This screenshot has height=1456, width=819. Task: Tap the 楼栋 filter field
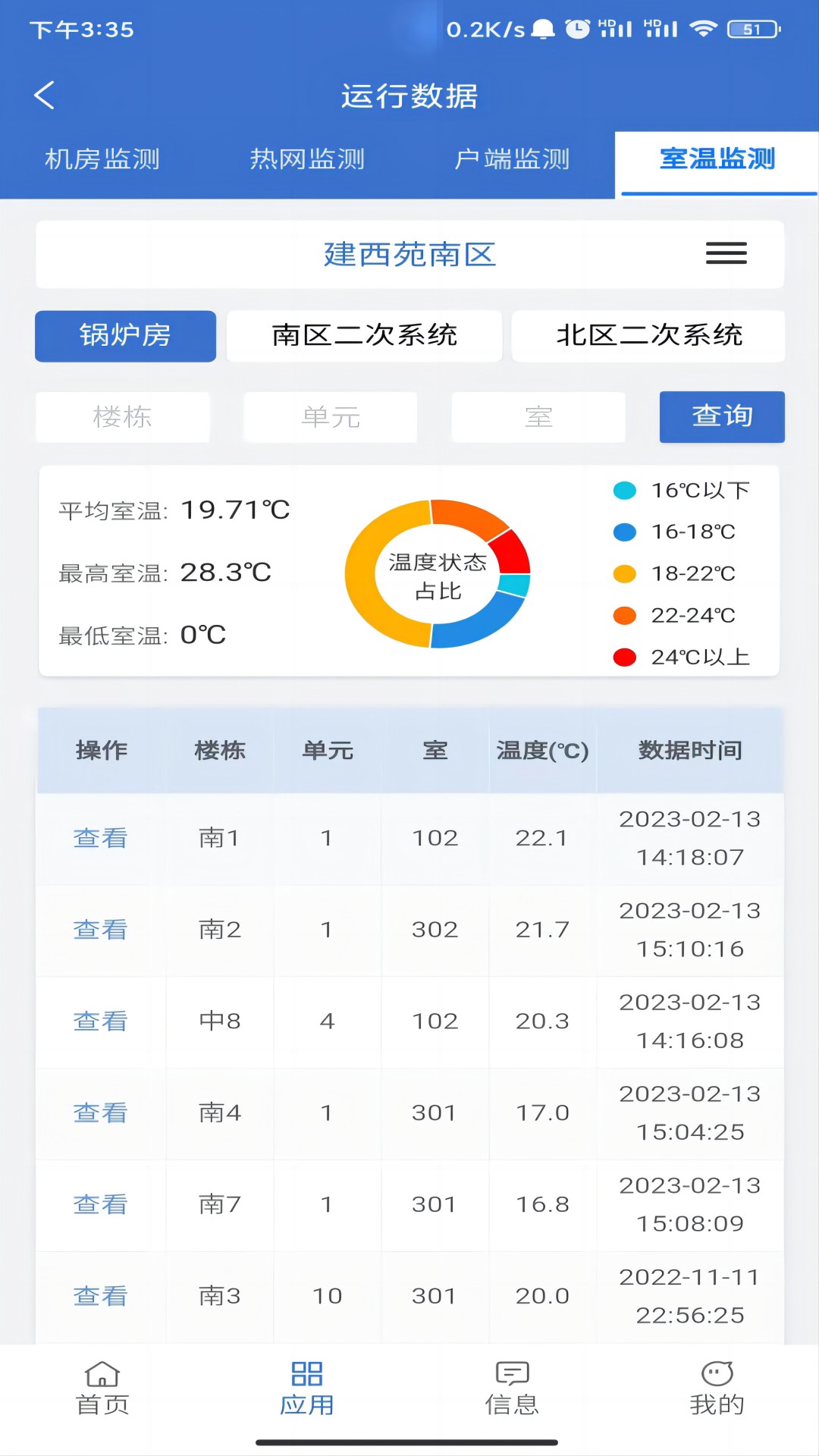(123, 417)
